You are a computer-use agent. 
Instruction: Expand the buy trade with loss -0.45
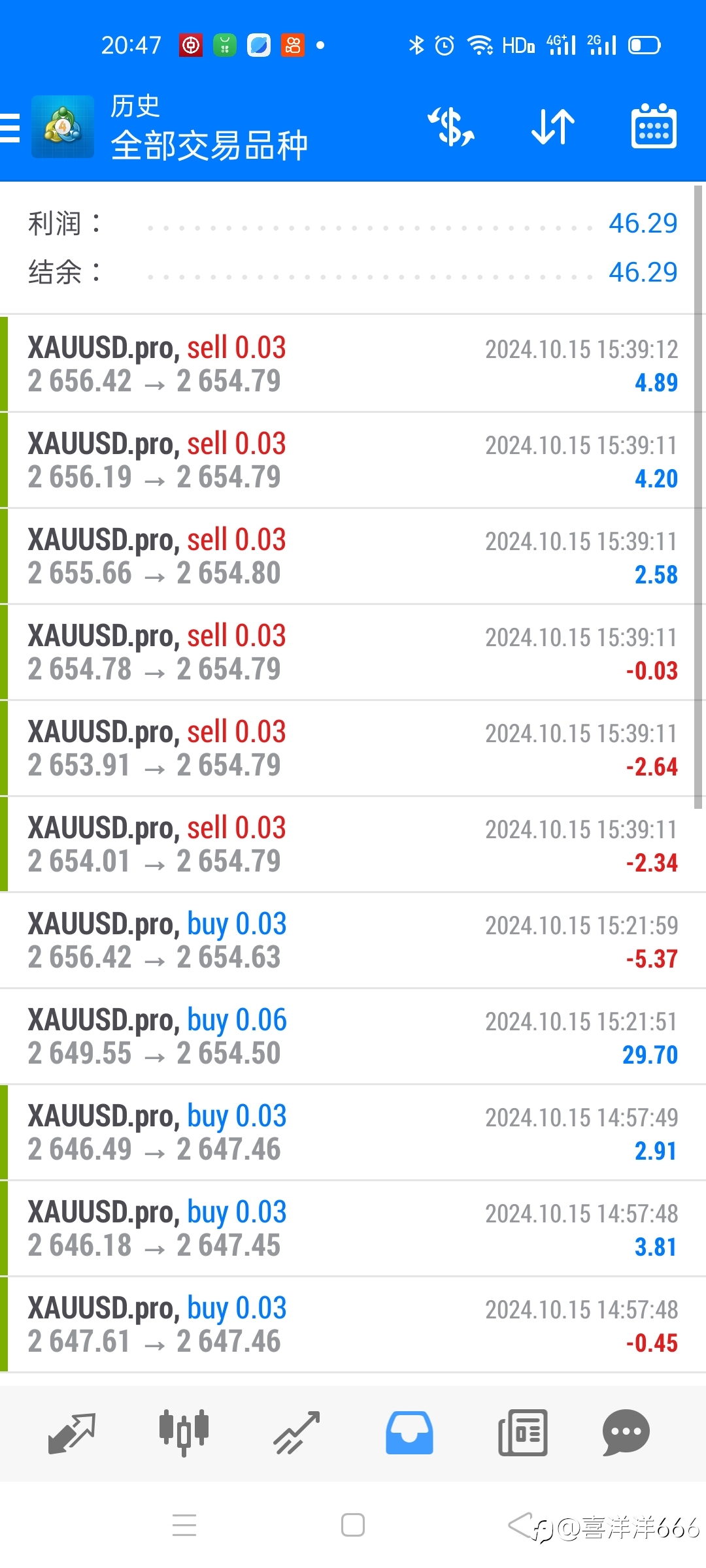pos(353,1324)
